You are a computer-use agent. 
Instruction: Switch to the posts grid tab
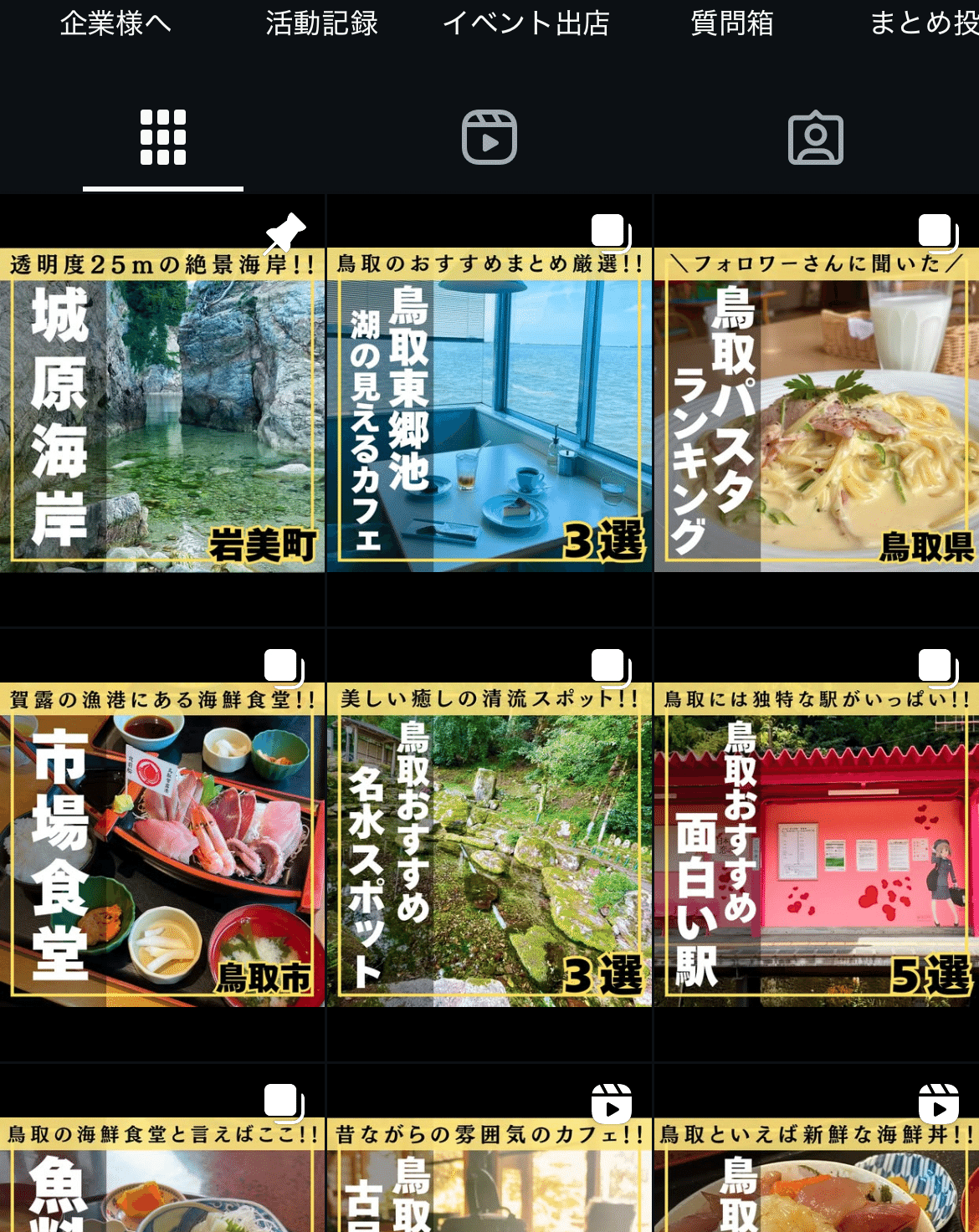point(163,137)
